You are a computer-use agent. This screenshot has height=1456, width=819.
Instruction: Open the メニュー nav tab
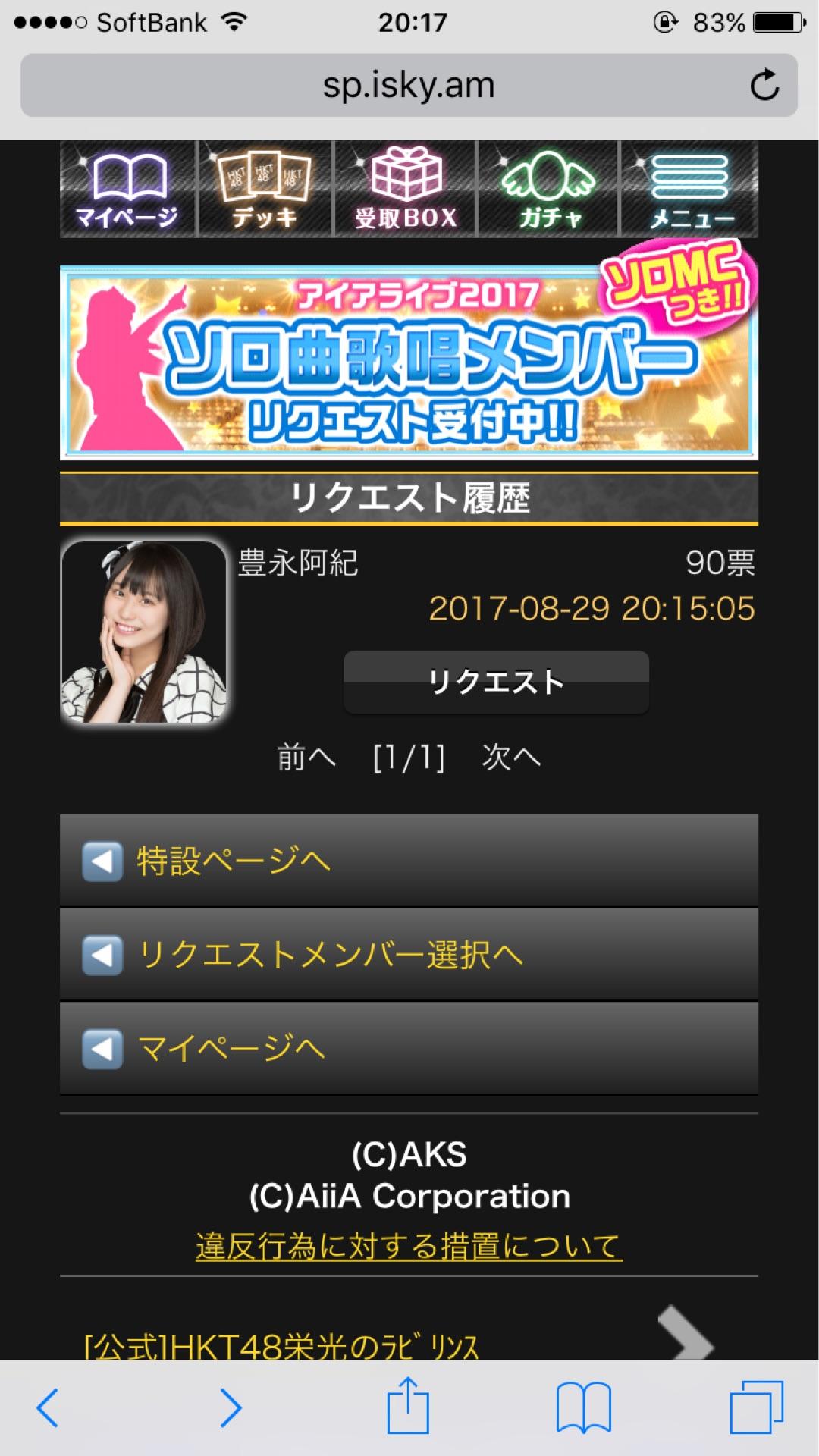689,190
